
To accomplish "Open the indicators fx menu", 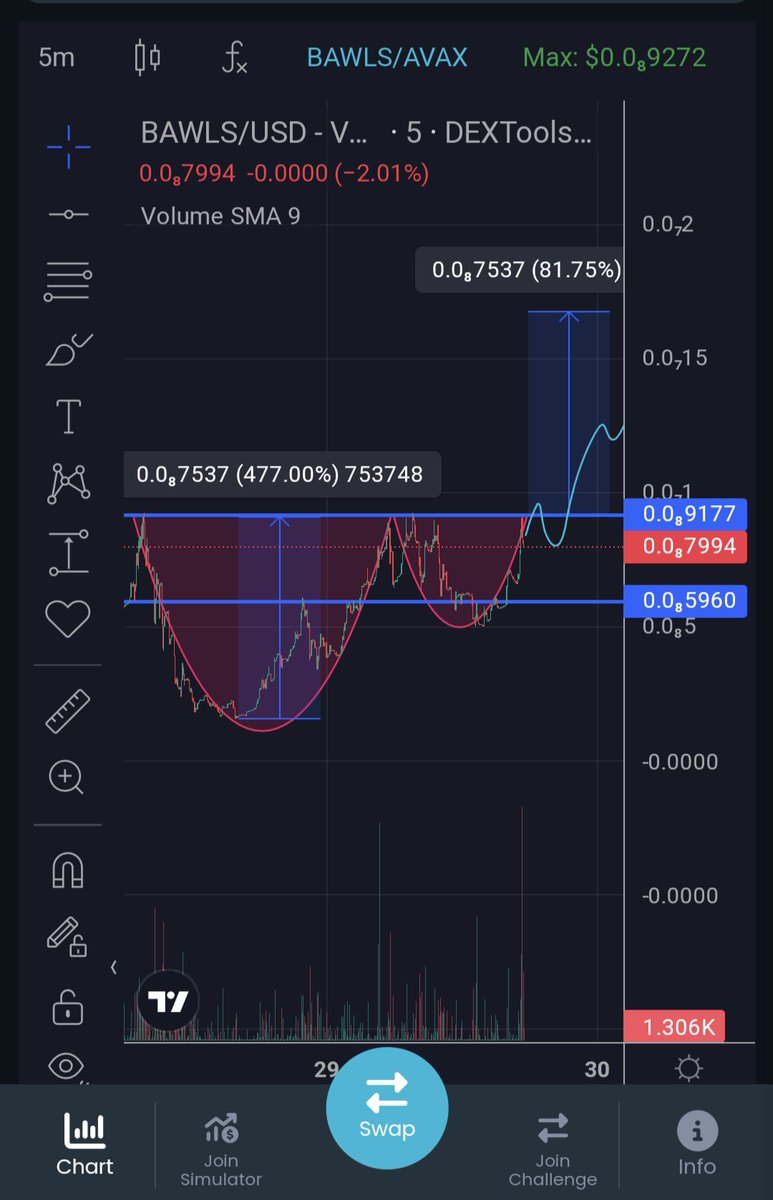I will [x=234, y=57].
